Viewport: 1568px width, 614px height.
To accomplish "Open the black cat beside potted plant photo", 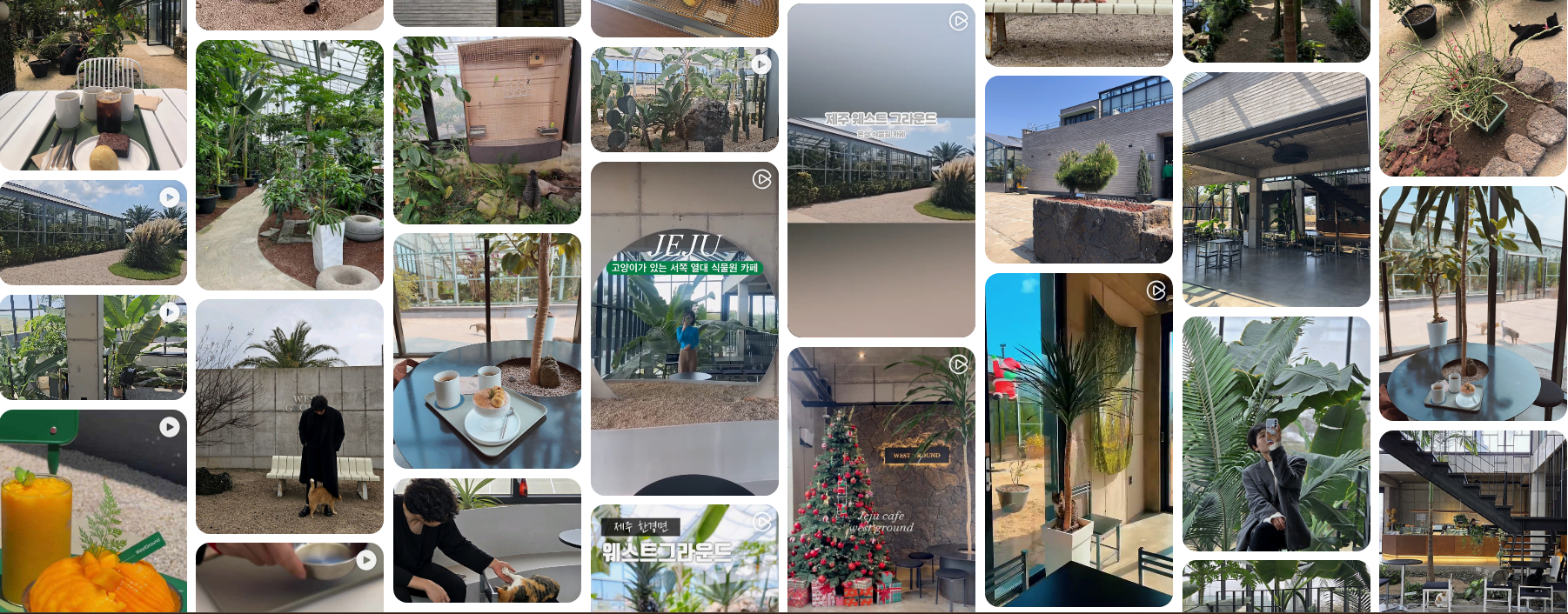I will coord(1472,87).
